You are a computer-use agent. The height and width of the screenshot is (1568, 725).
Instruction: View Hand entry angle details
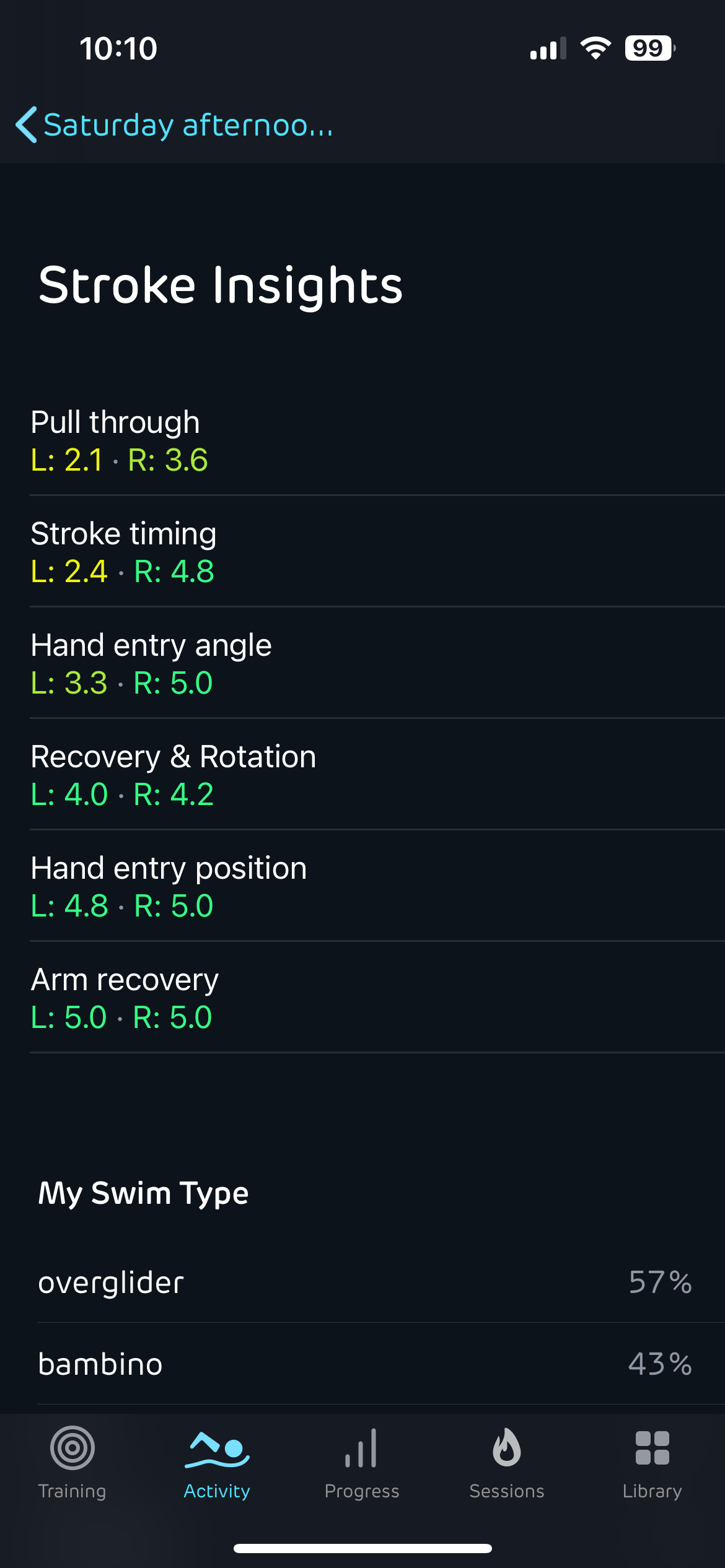[x=362, y=664]
